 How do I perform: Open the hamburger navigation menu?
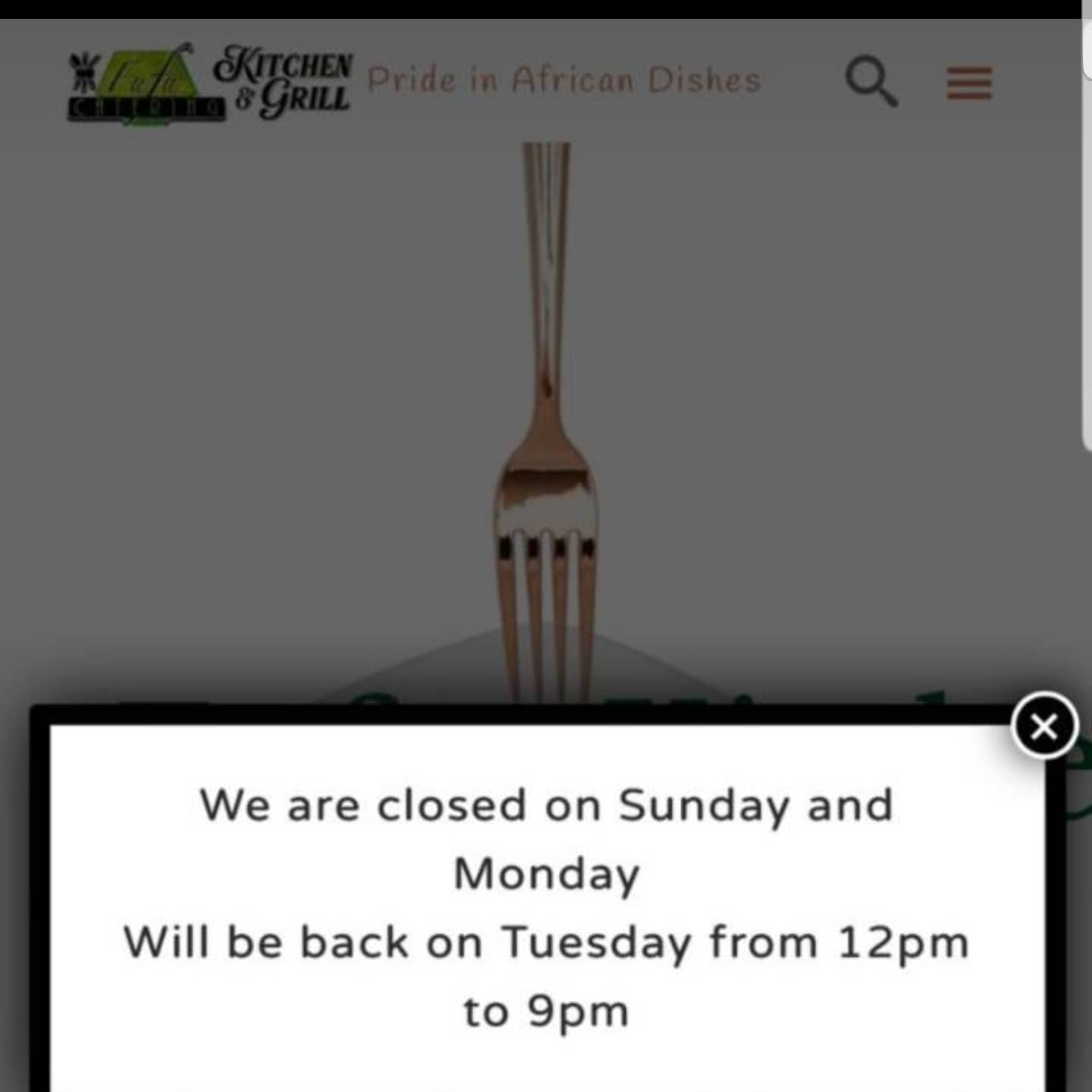point(969,83)
